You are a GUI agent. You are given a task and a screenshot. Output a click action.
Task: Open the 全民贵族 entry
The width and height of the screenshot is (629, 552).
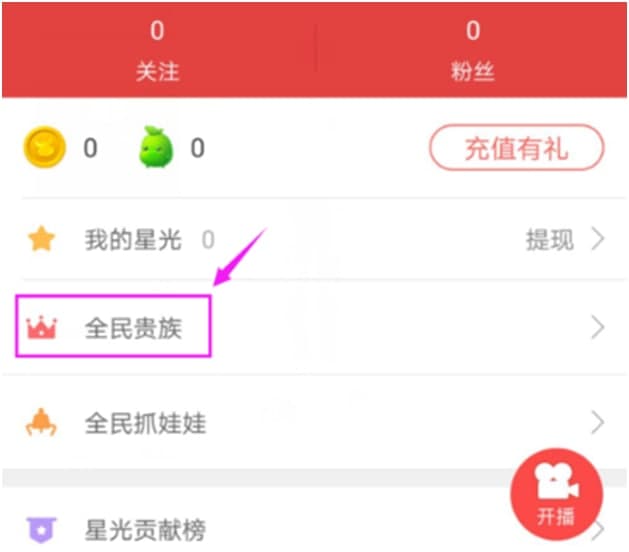pyautogui.click(x=132, y=327)
